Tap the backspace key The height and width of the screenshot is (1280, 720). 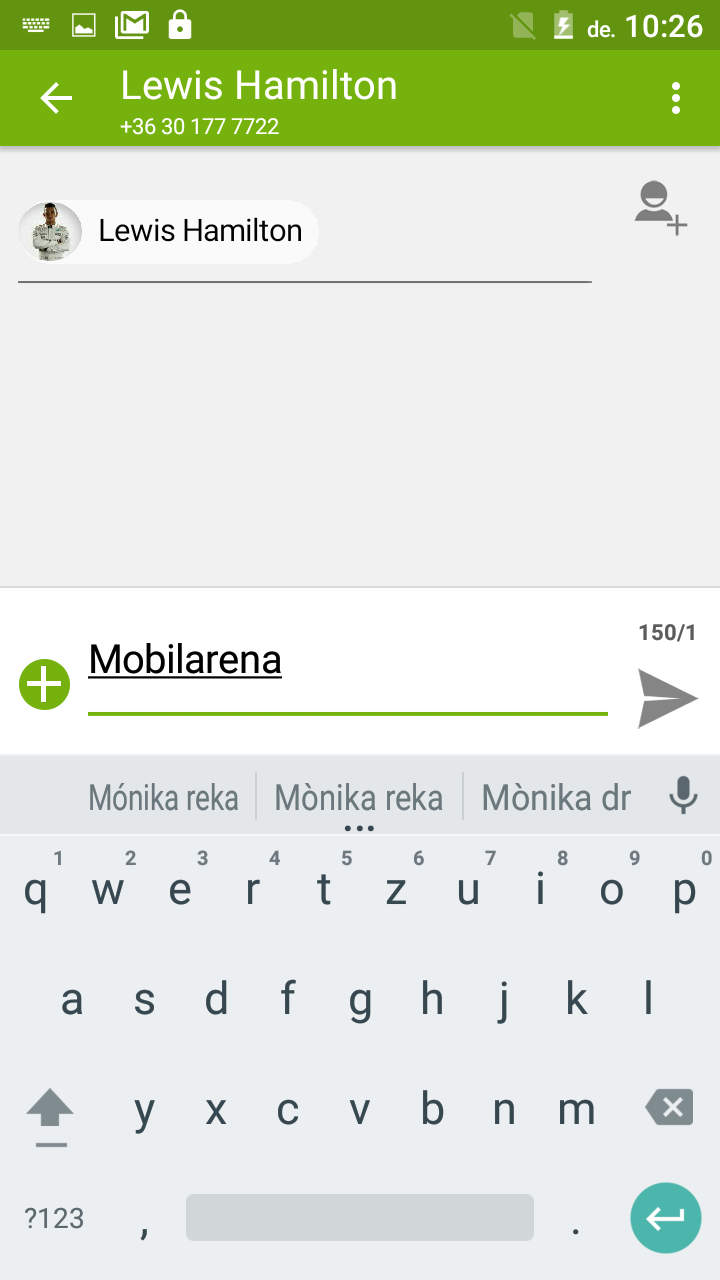tap(669, 1108)
